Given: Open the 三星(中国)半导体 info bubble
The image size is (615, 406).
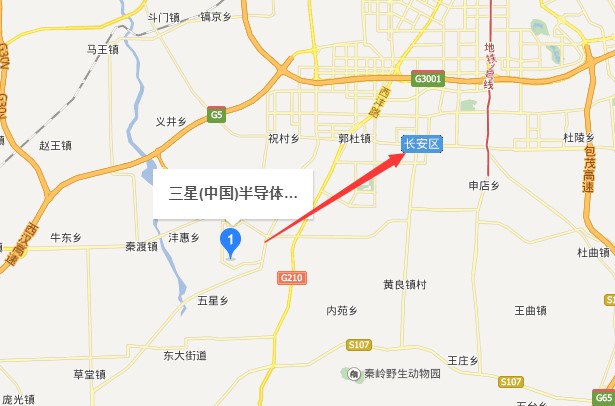Looking at the screenshot, I should (x=233, y=192).
